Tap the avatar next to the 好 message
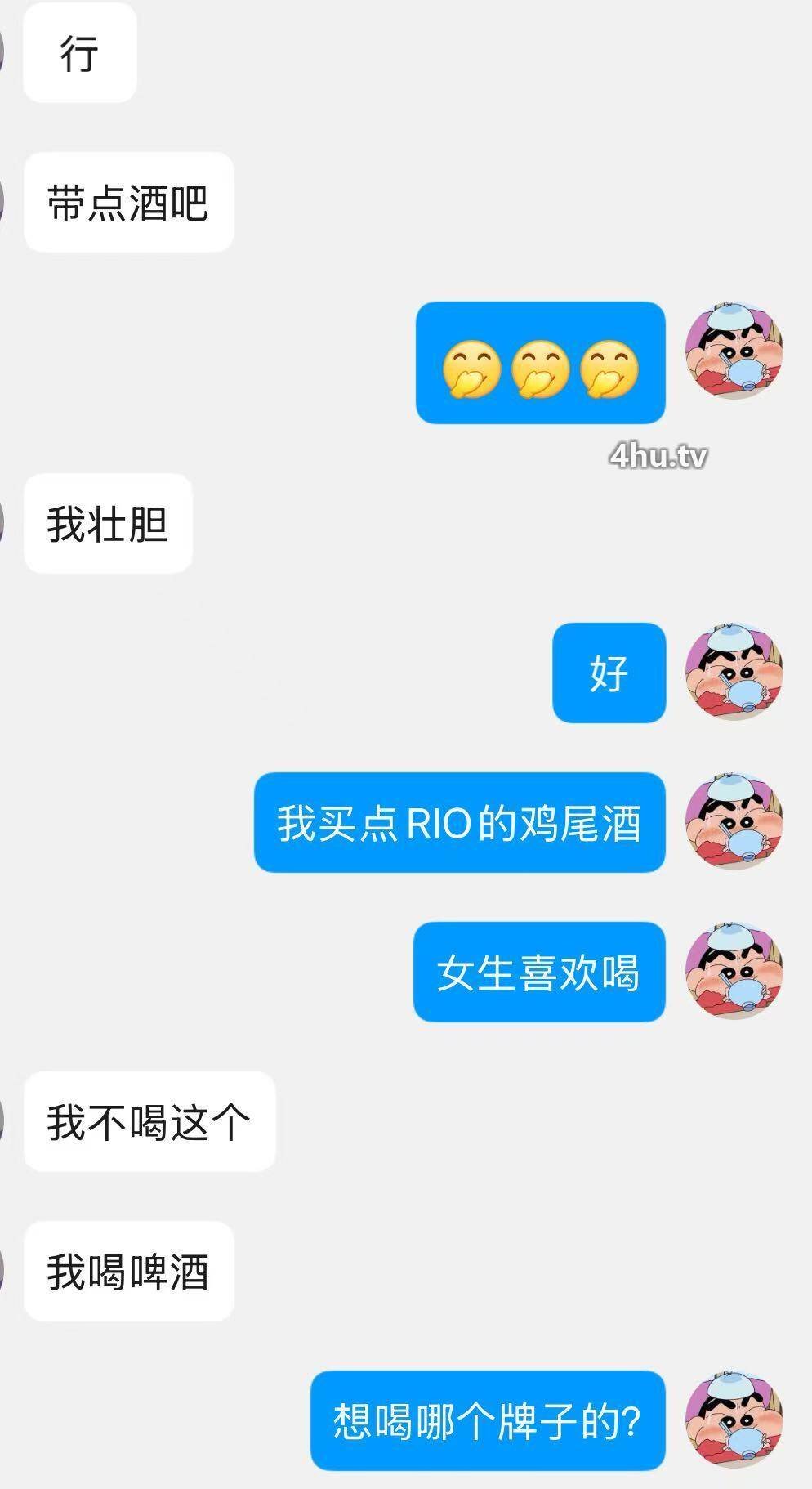The image size is (812, 1489). pyautogui.click(x=734, y=673)
